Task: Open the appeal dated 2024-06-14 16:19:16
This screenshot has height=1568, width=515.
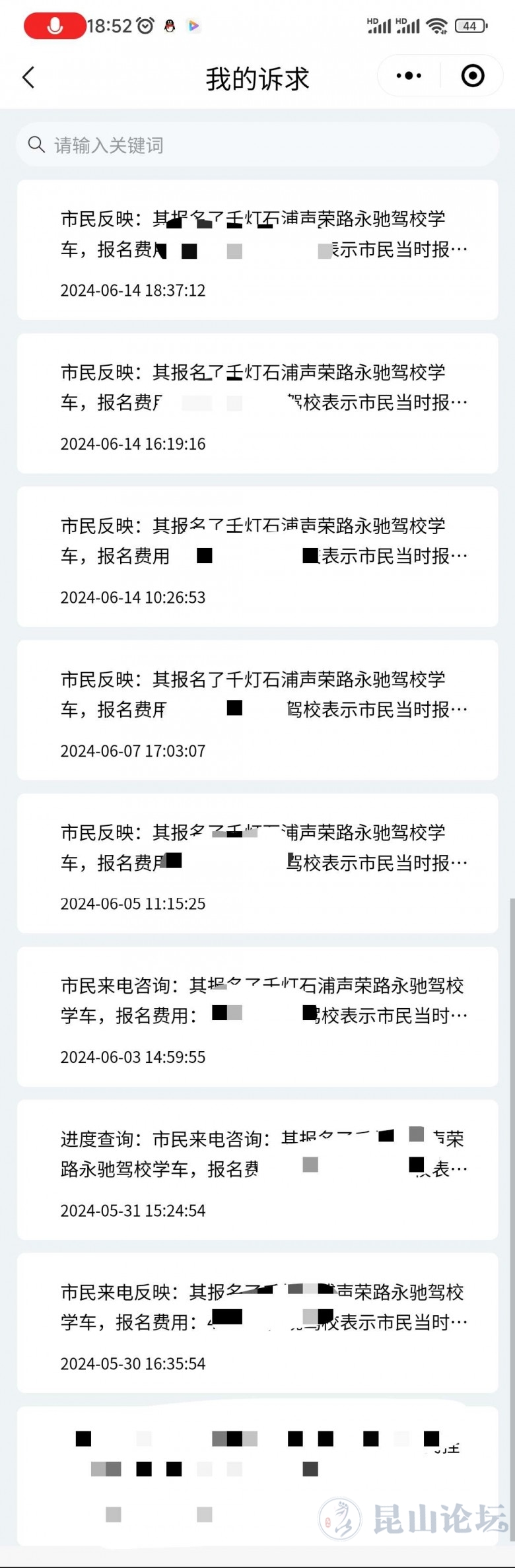Action: (x=257, y=403)
